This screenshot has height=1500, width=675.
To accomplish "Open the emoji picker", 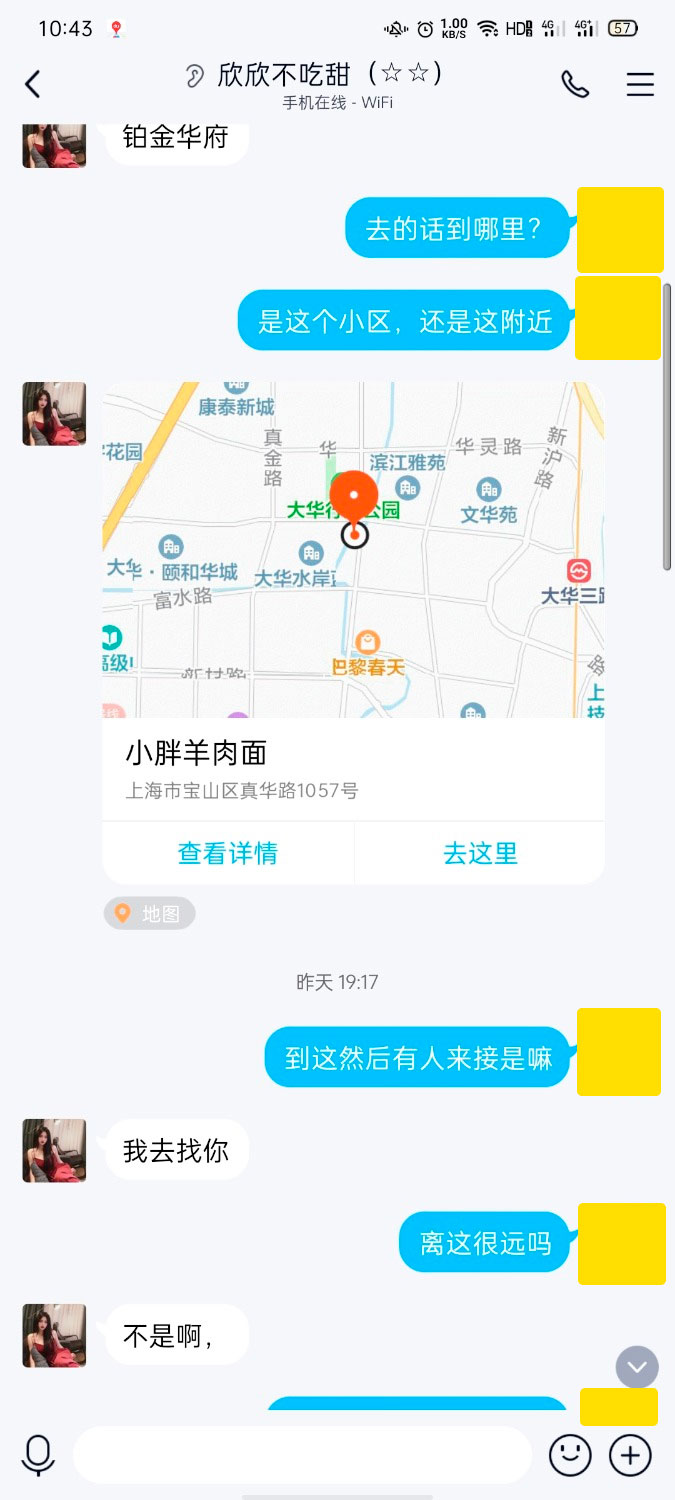I will [x=570, y=1455].
